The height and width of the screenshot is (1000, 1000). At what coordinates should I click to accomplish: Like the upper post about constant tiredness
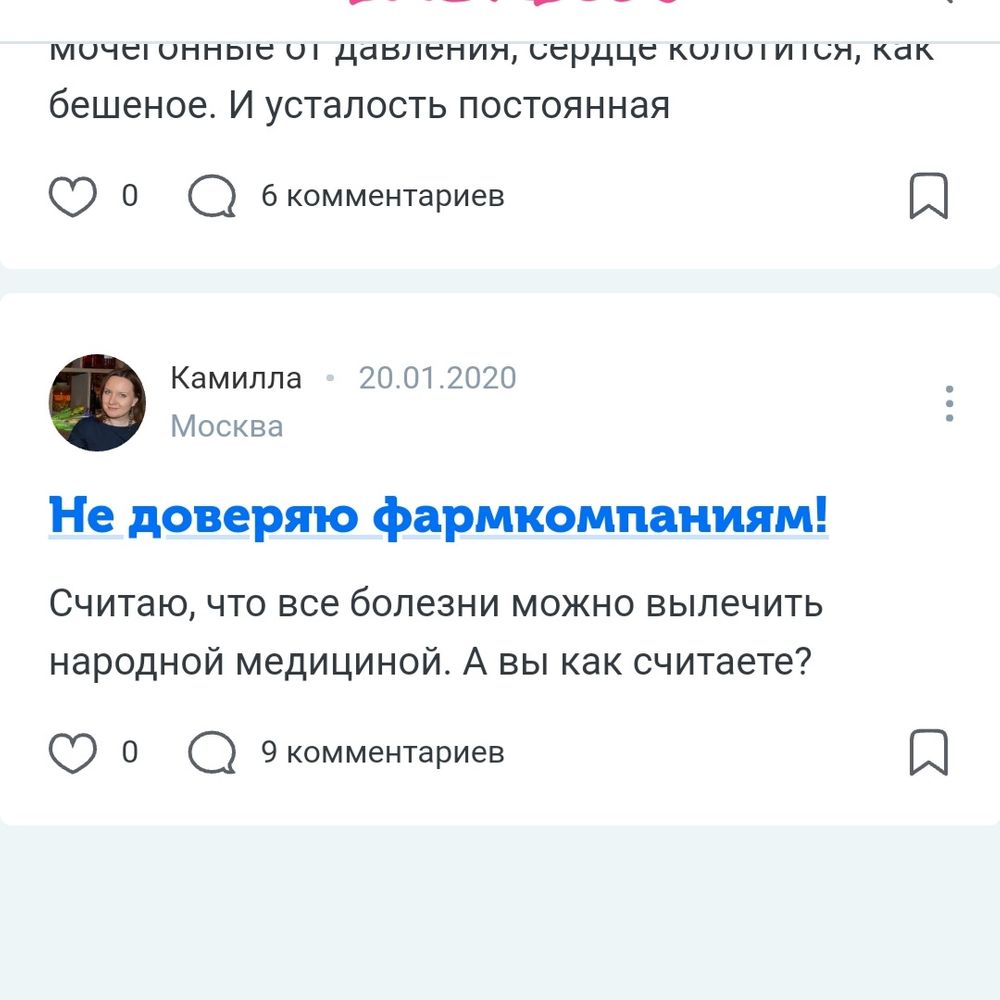tap(73, 196)
